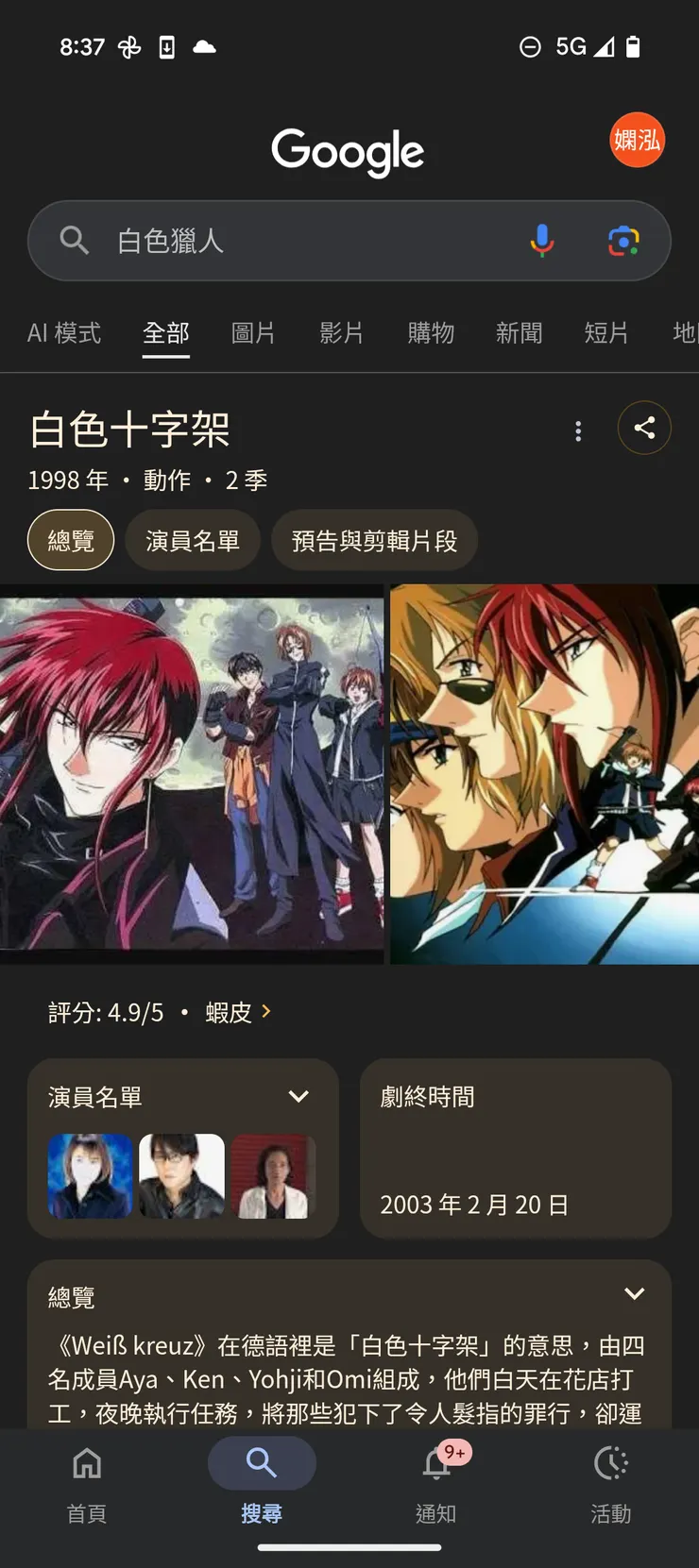Open the first anime image with red-haired character

tap(192, 774)
